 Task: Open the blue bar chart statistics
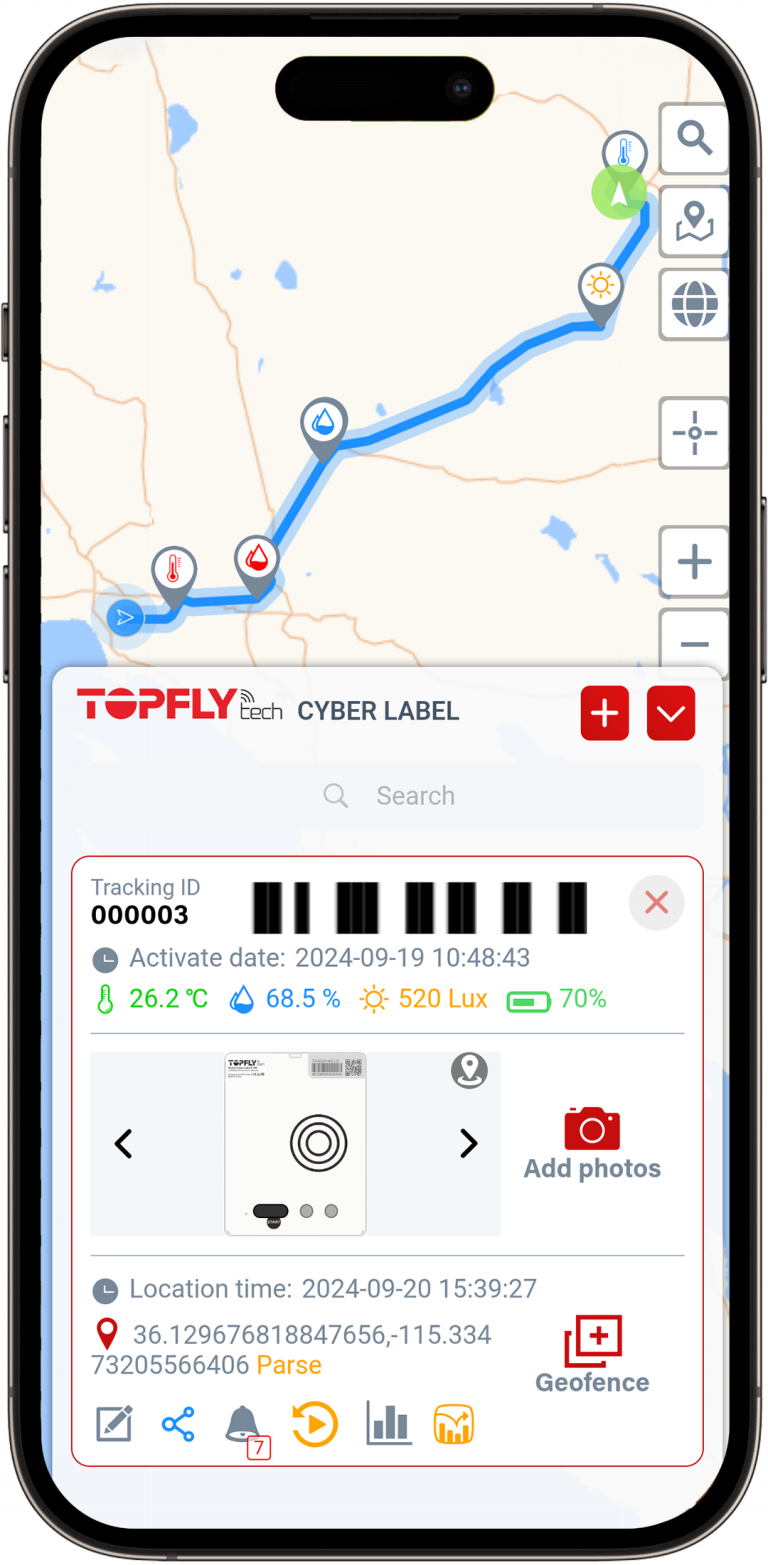pos(388,1424)
